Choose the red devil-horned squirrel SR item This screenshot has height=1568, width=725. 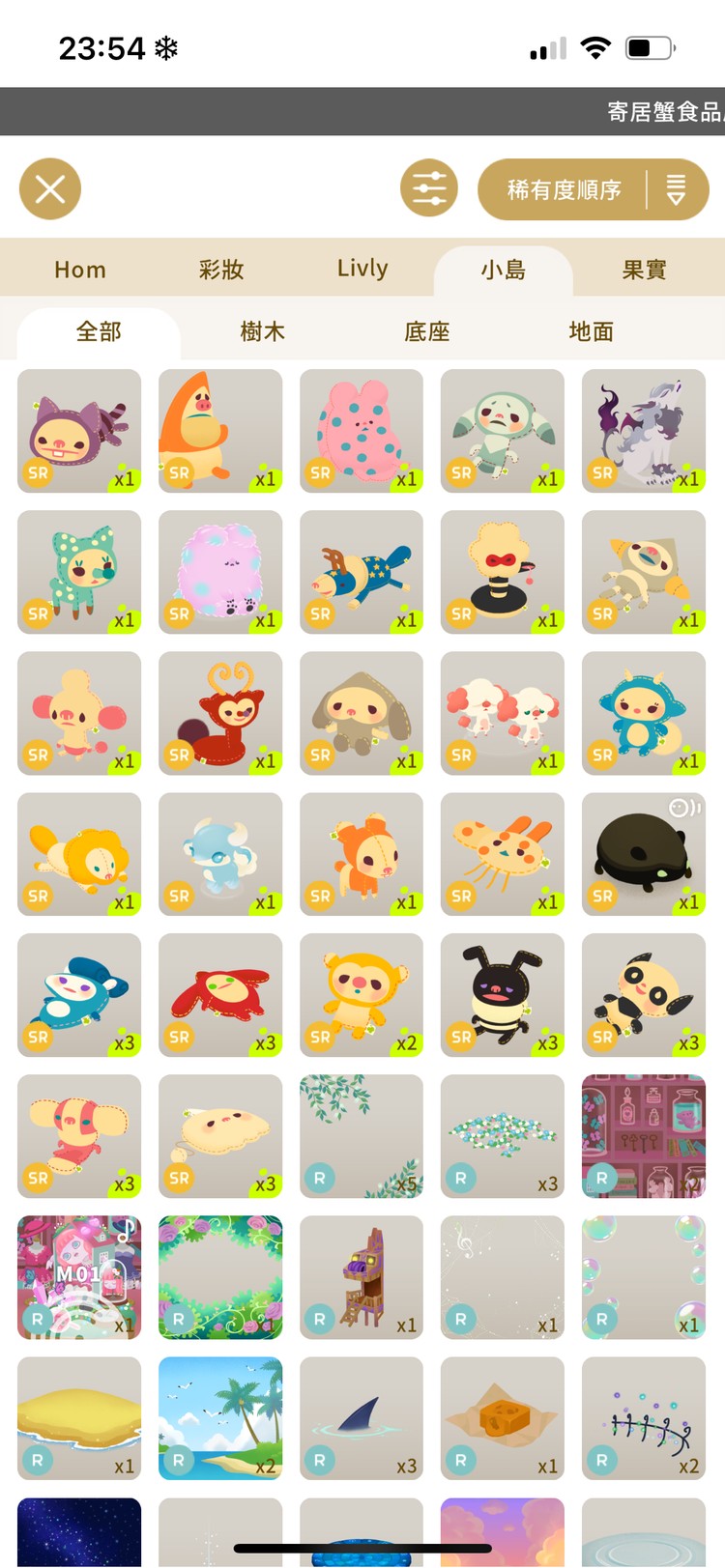click(220, 713)
